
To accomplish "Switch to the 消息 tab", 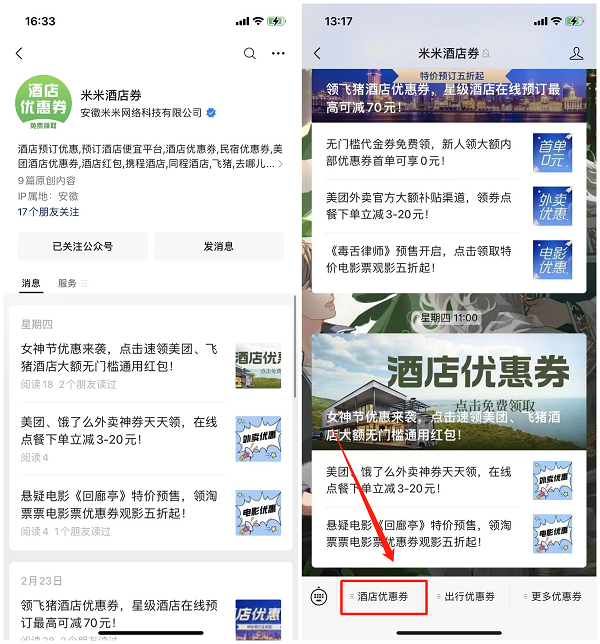I will (31, 283).
